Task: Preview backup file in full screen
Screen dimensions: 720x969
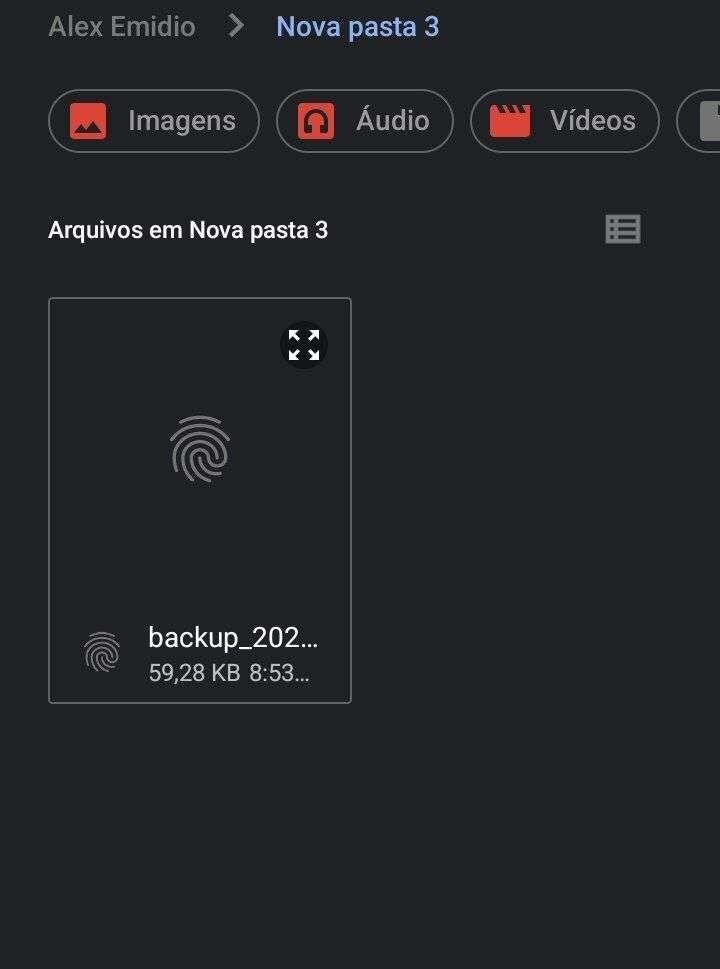Action: coord(303,345)
